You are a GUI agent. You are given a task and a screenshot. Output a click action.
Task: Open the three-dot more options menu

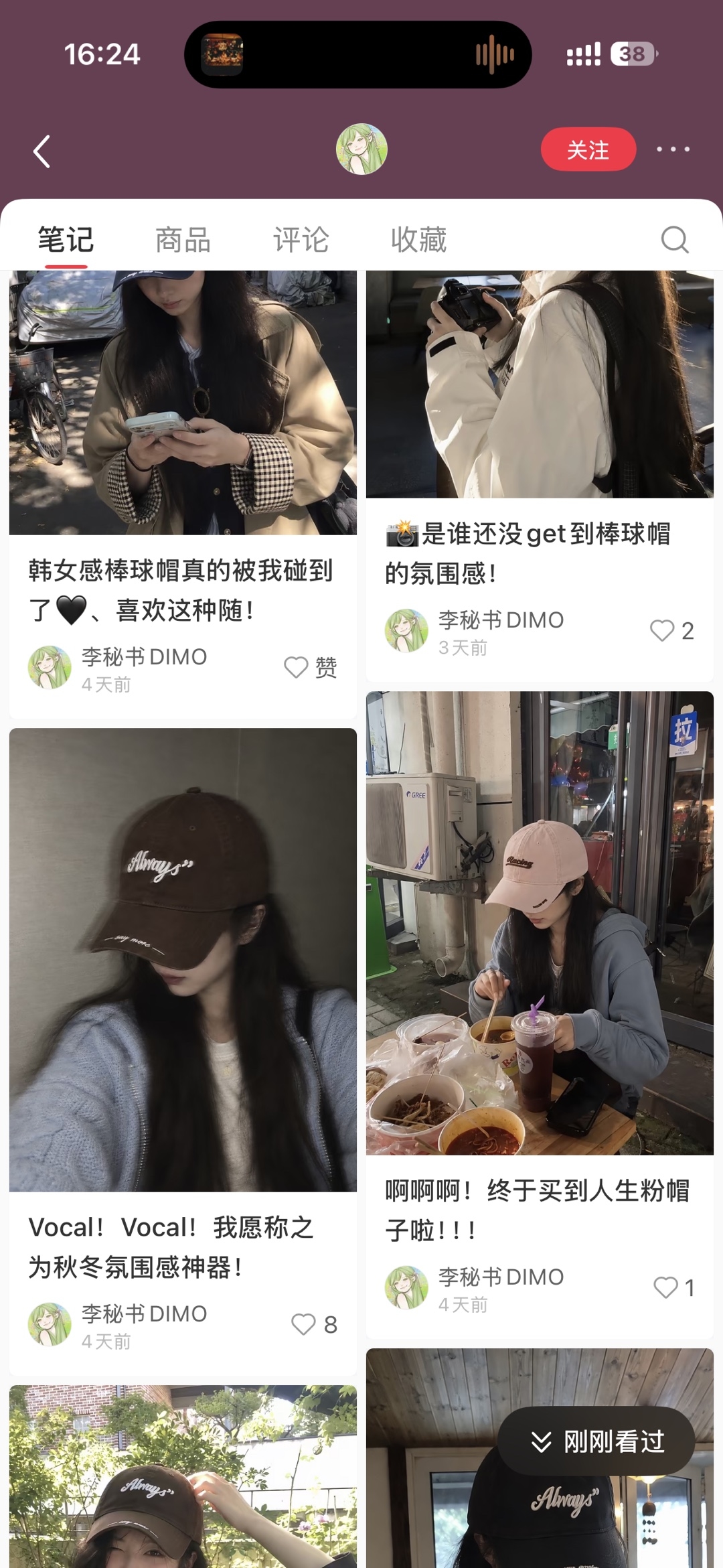673,149
